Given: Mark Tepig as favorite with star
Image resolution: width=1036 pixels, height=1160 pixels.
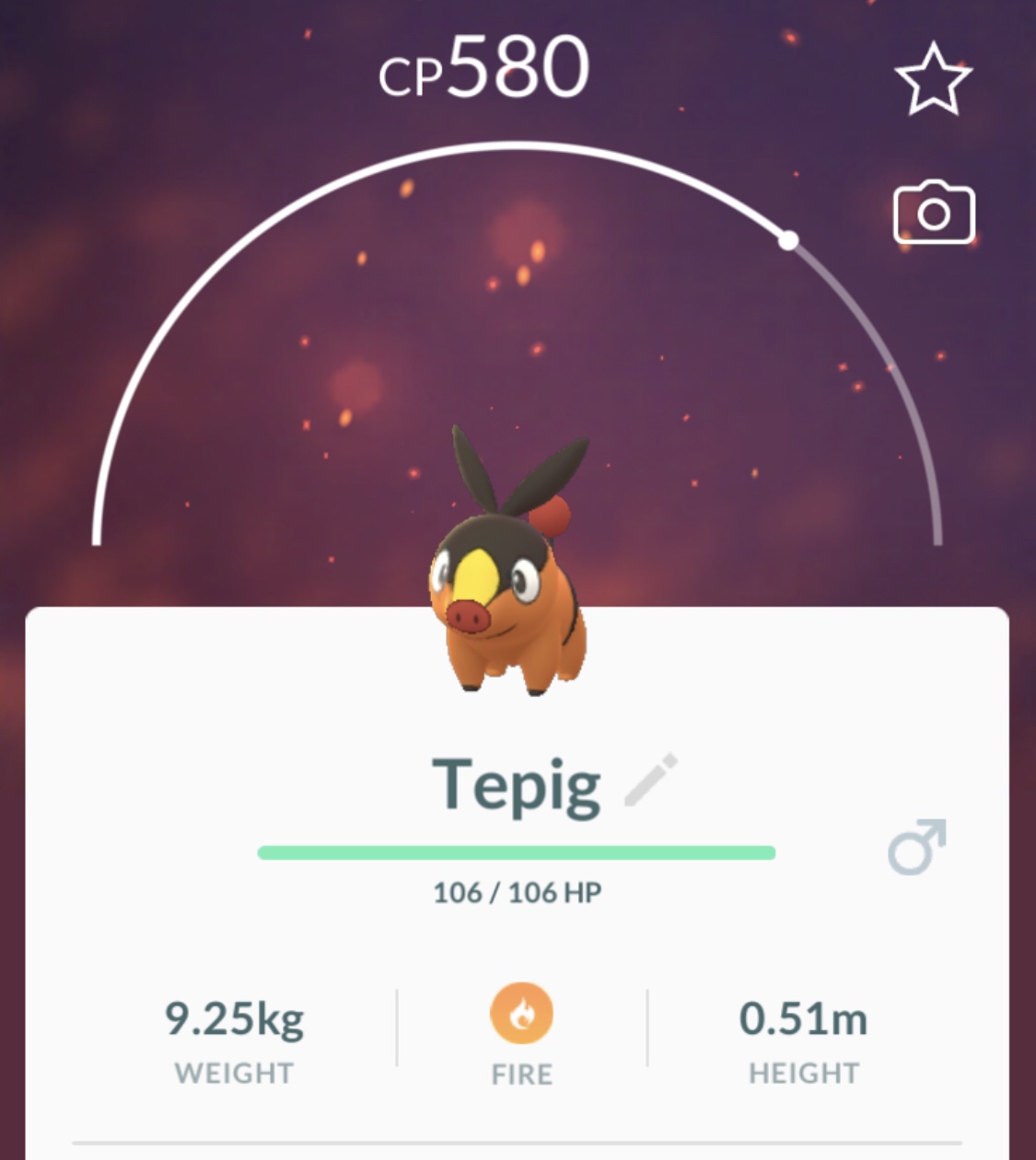Looking at the screenshot, I should 933,80.
